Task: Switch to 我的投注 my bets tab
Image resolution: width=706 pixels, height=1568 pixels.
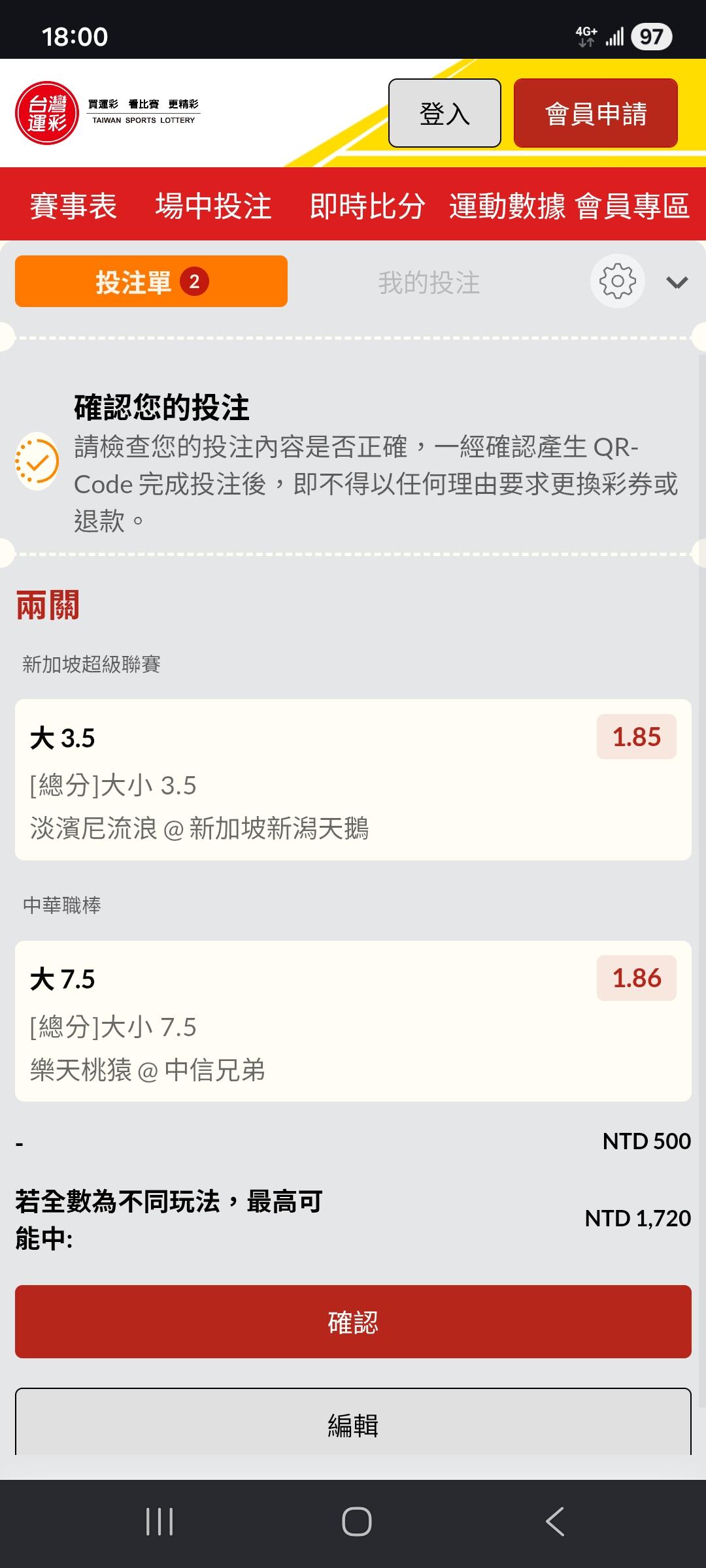Action: (429, 283)
